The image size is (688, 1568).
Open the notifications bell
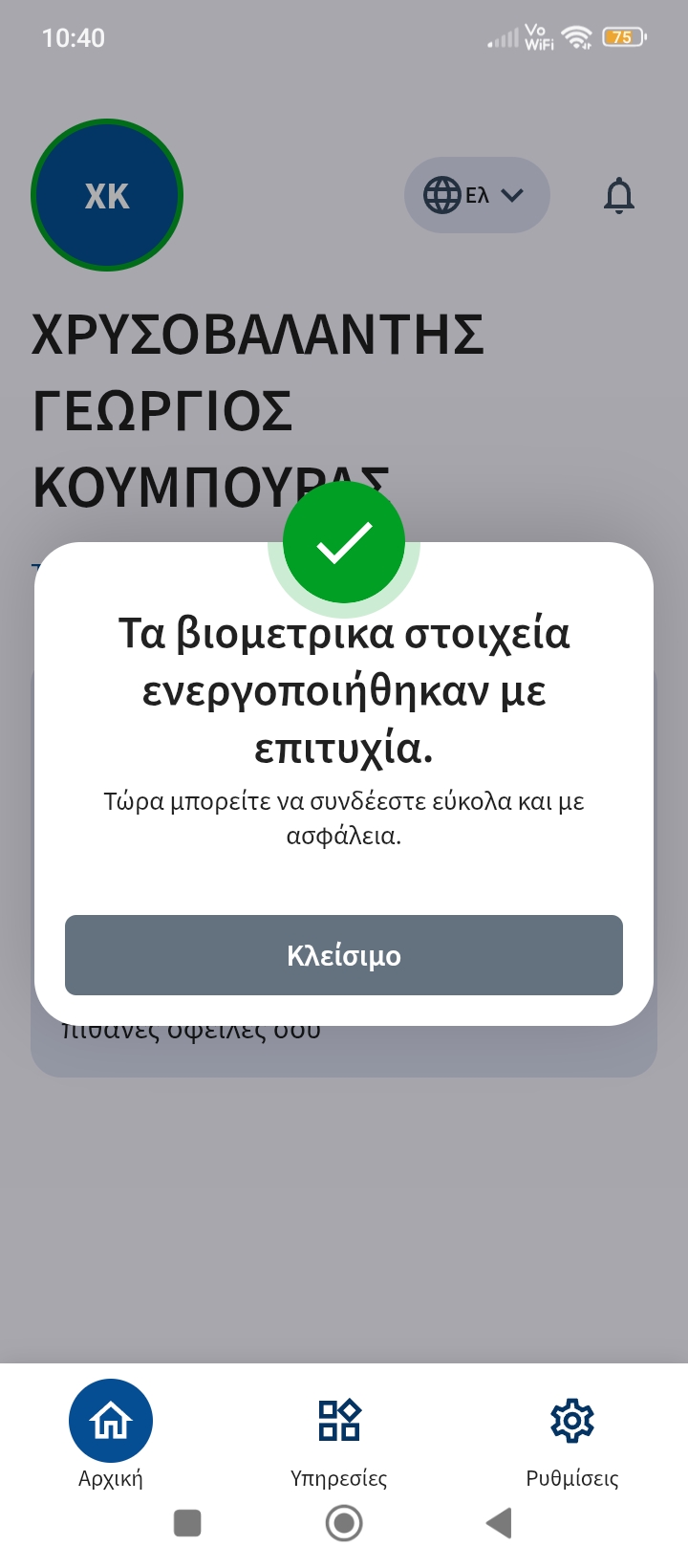[619, 196]
